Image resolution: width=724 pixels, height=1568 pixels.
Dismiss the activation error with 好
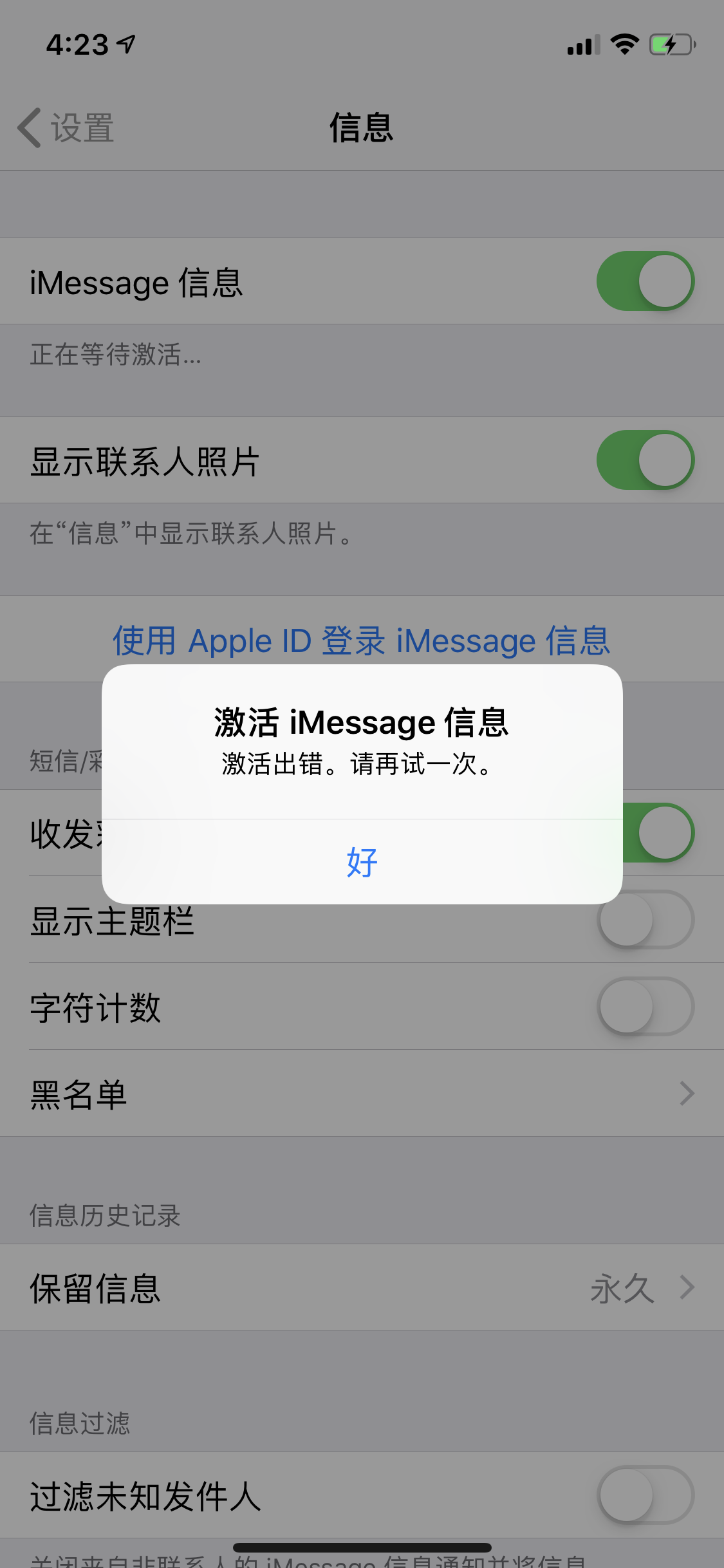[362, 862]
